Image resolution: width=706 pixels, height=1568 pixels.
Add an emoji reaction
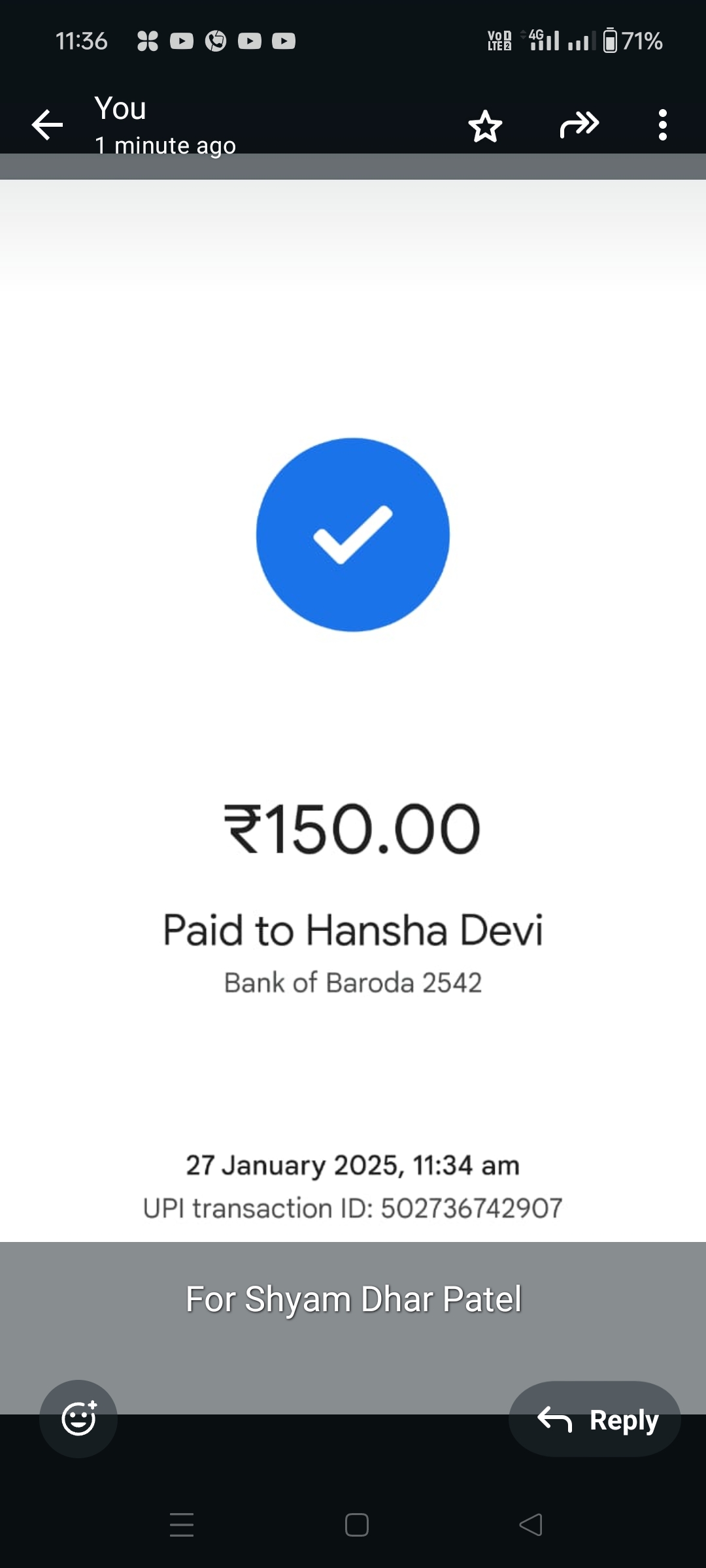pyautogui.click(x=78, y=1418)
